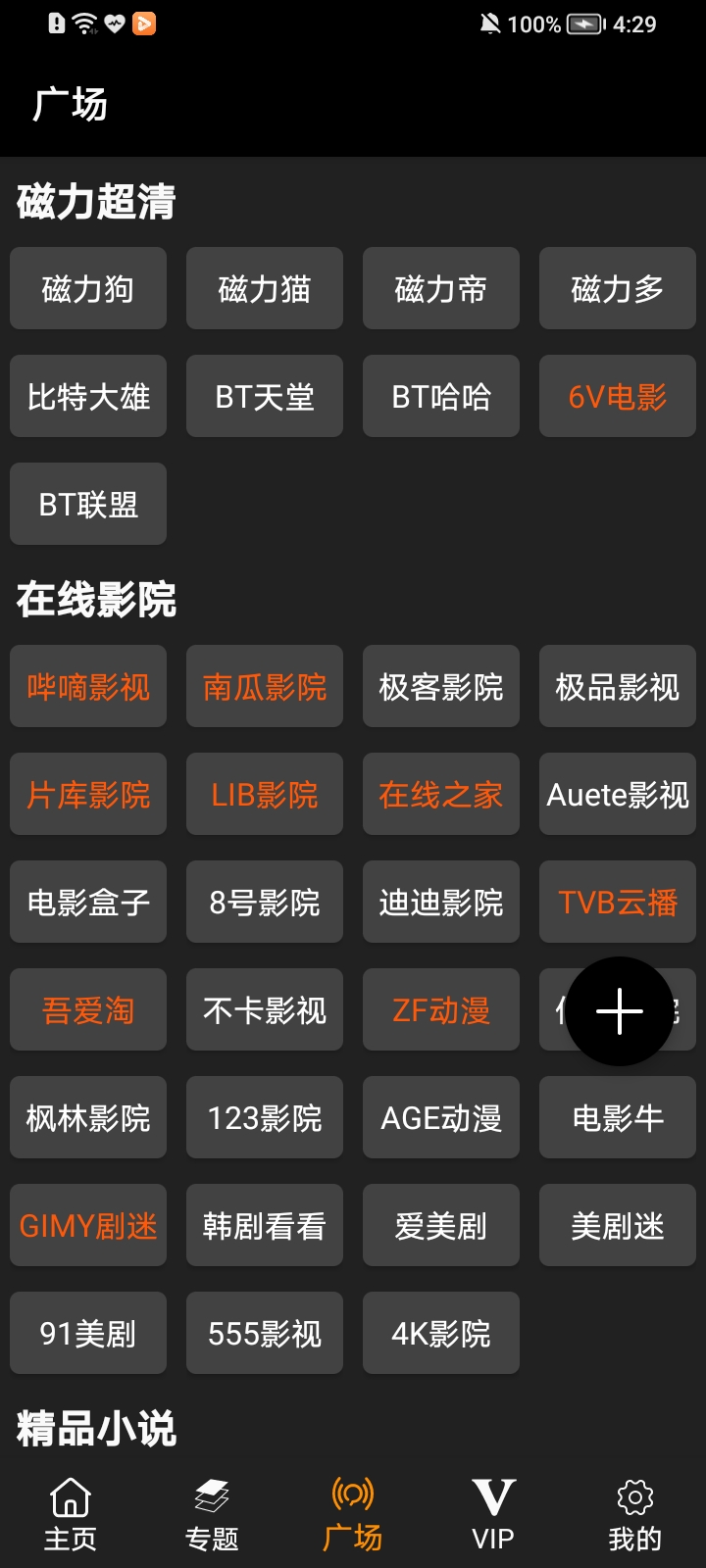Open AGE动漫
706x1568 pixels.
pyautogui.click(x=440, y=1117)
